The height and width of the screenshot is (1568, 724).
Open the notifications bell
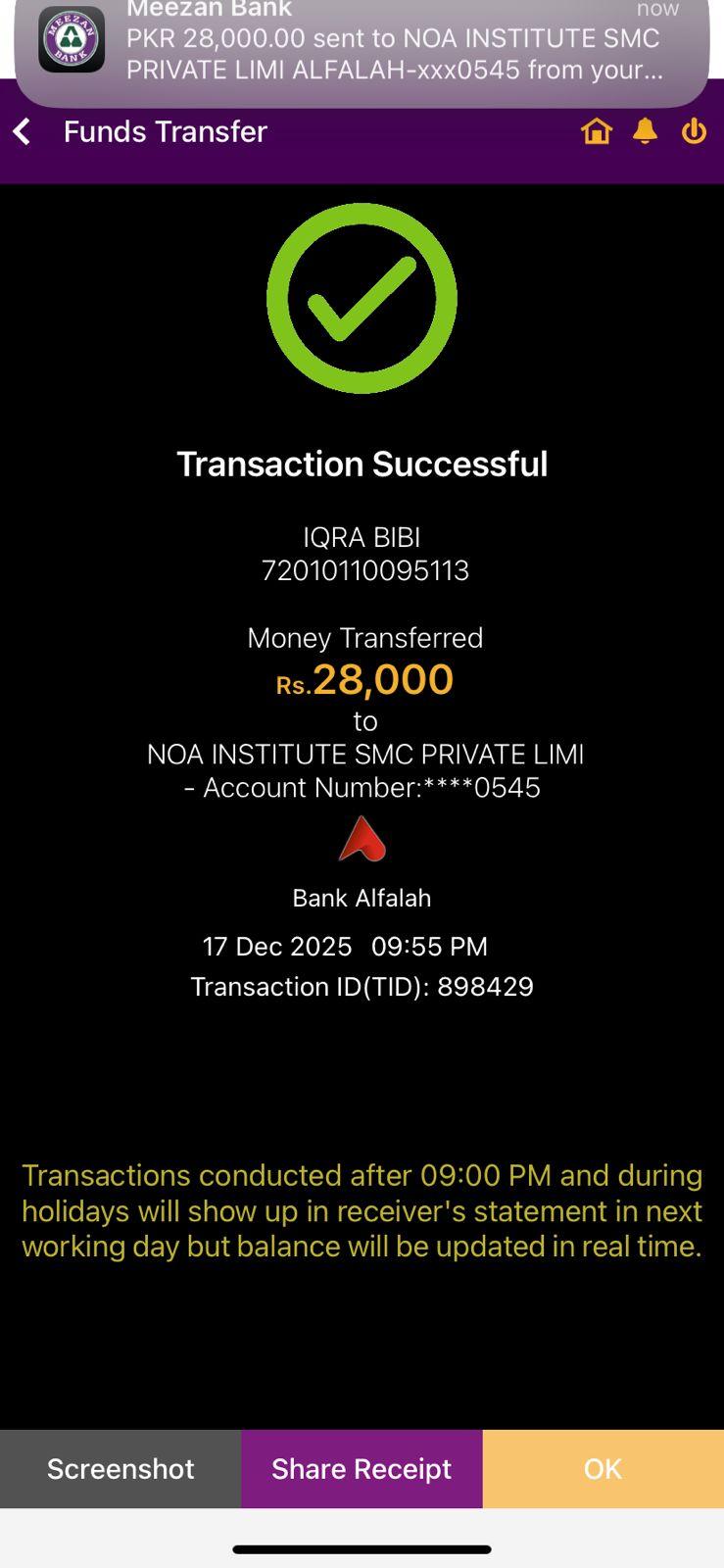coord(645,131)
